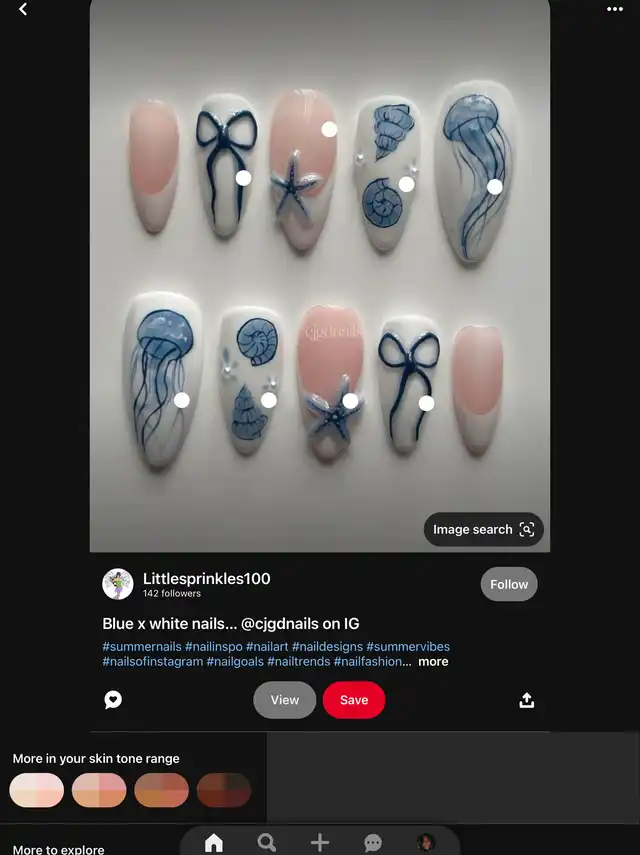Expand the description with more

pos(433,662)
